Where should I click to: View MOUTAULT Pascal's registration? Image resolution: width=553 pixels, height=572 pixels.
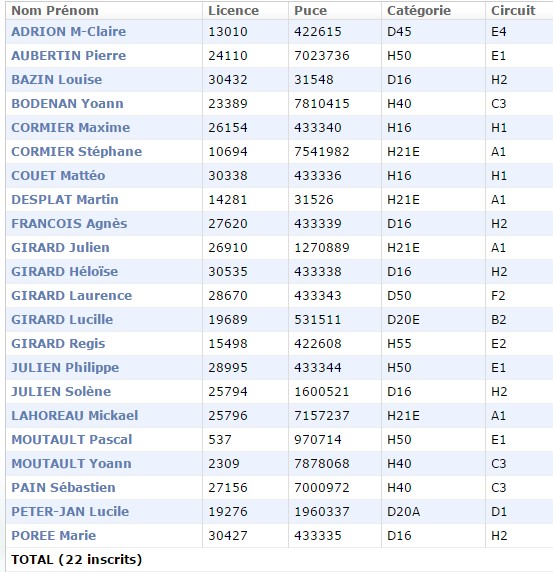[71, 440]
